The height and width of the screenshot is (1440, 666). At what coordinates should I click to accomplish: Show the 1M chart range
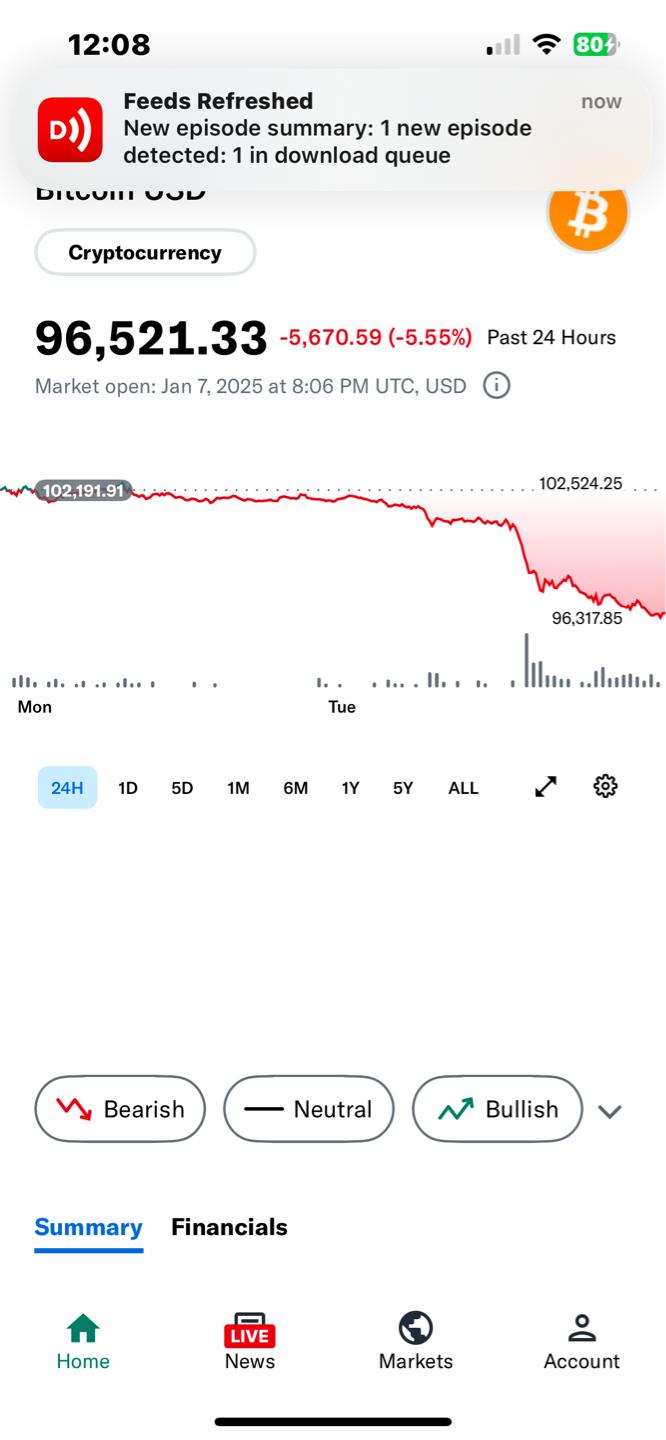pos(238,788)
